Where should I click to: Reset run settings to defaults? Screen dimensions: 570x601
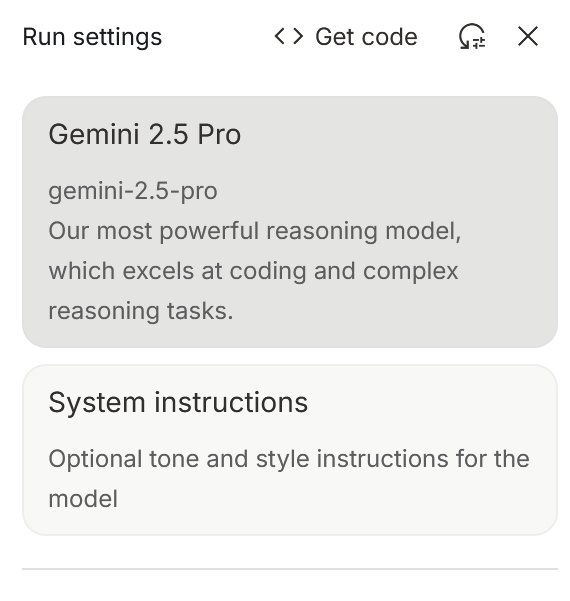(x=472, y=37)
